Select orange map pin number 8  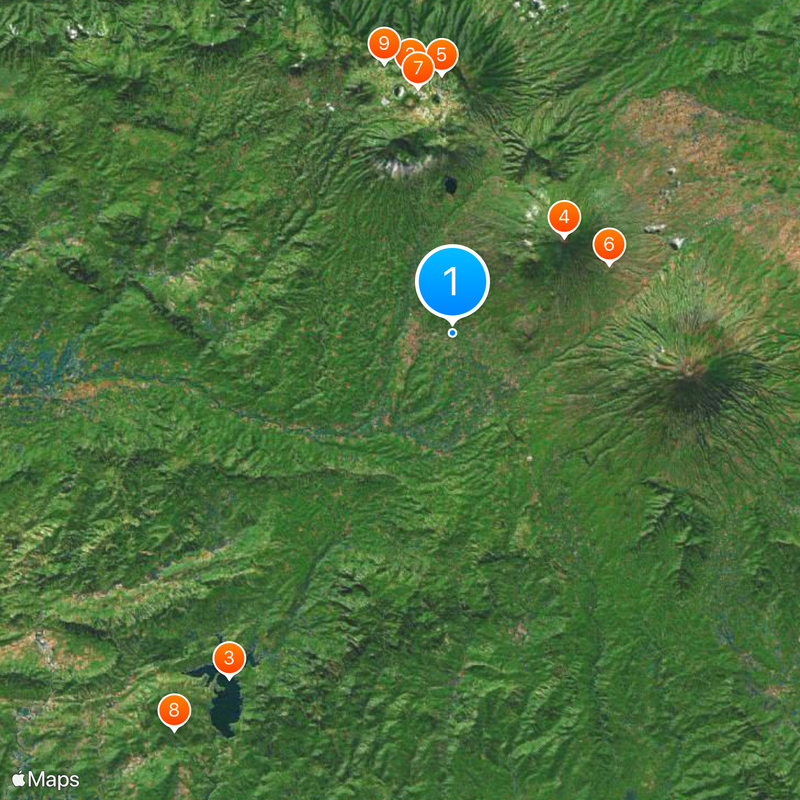coord(174,711)
